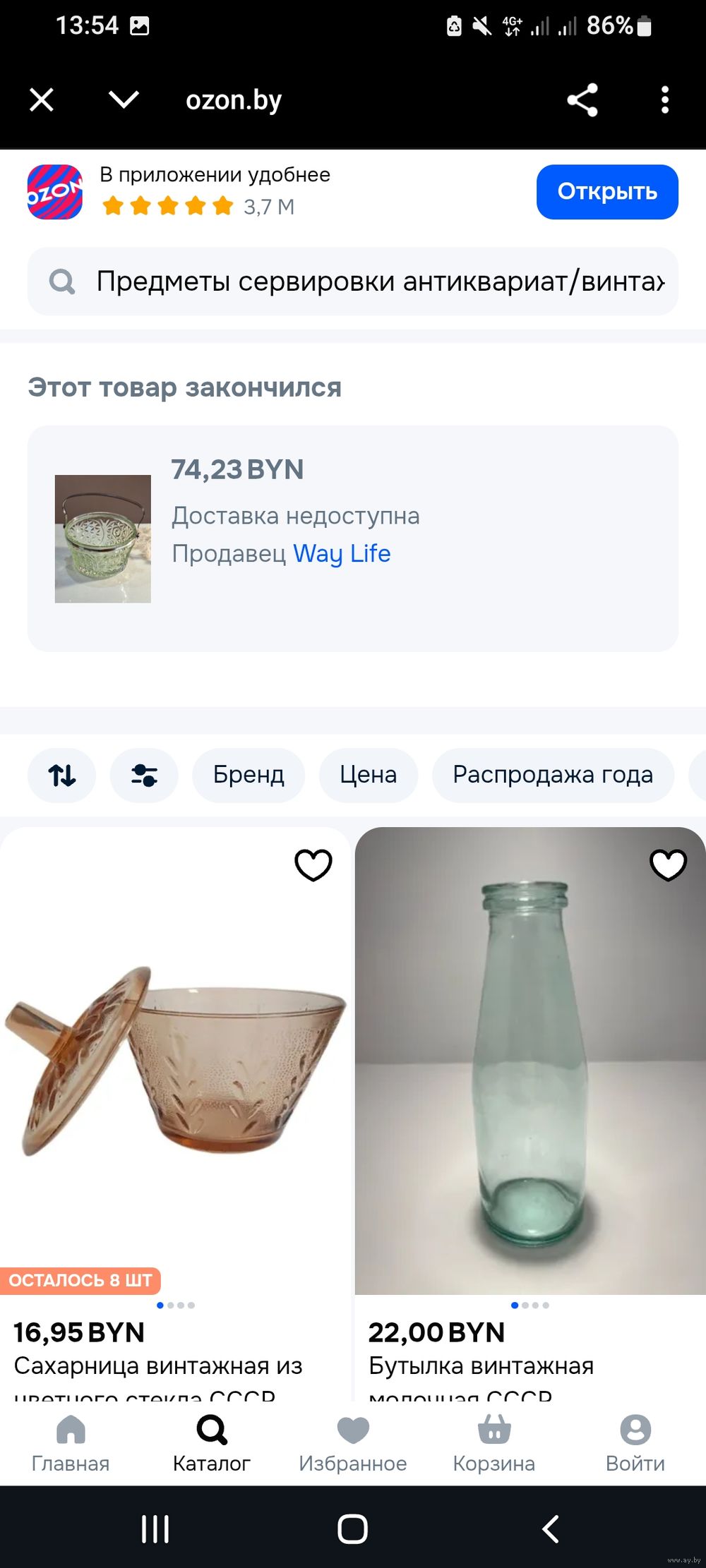Open the browser overflow menu
The width and height of the screenshot is (706, 1568).
664,99
